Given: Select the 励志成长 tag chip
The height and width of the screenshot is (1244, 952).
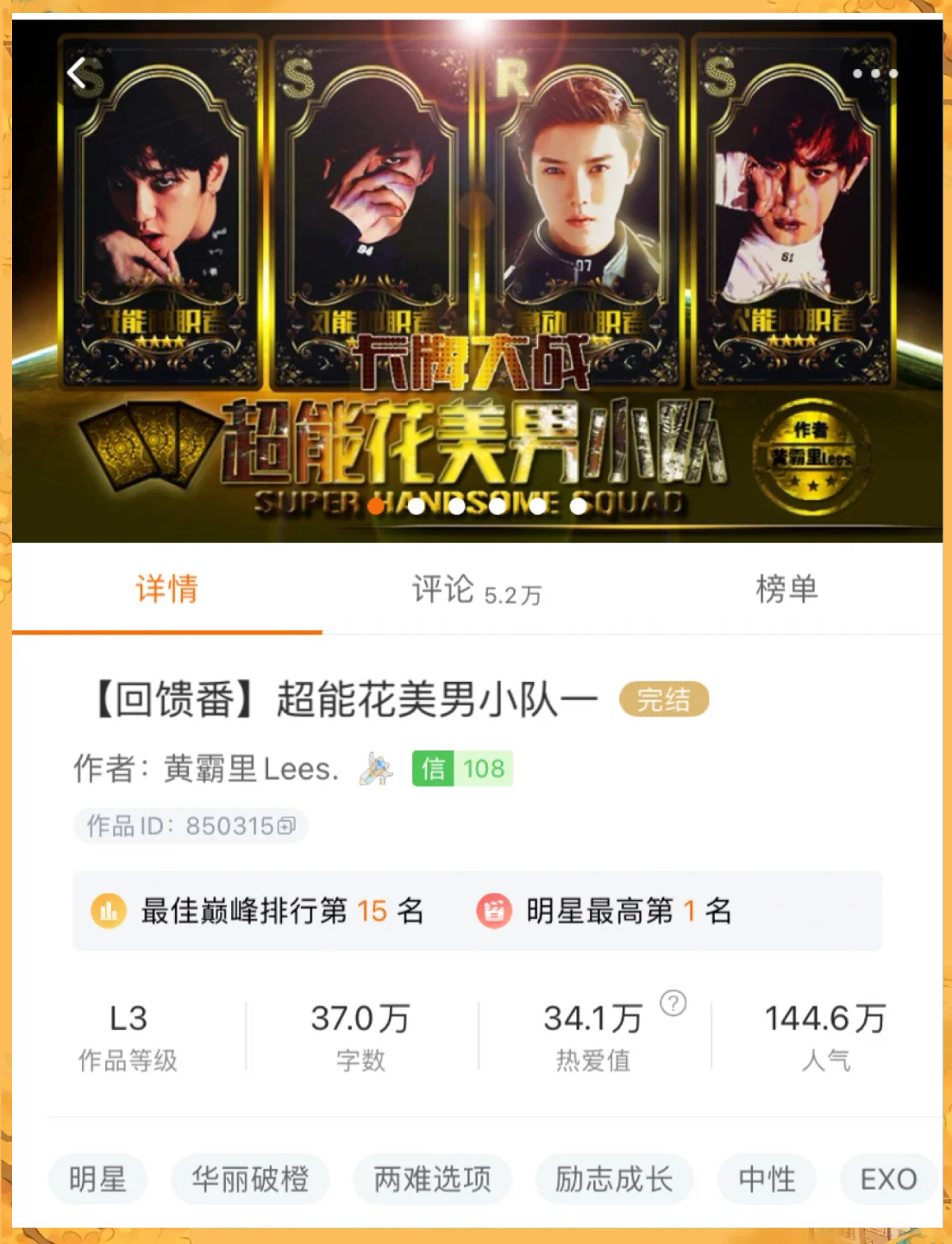Looking at the screenshot, I should (x=614, y=1178).
